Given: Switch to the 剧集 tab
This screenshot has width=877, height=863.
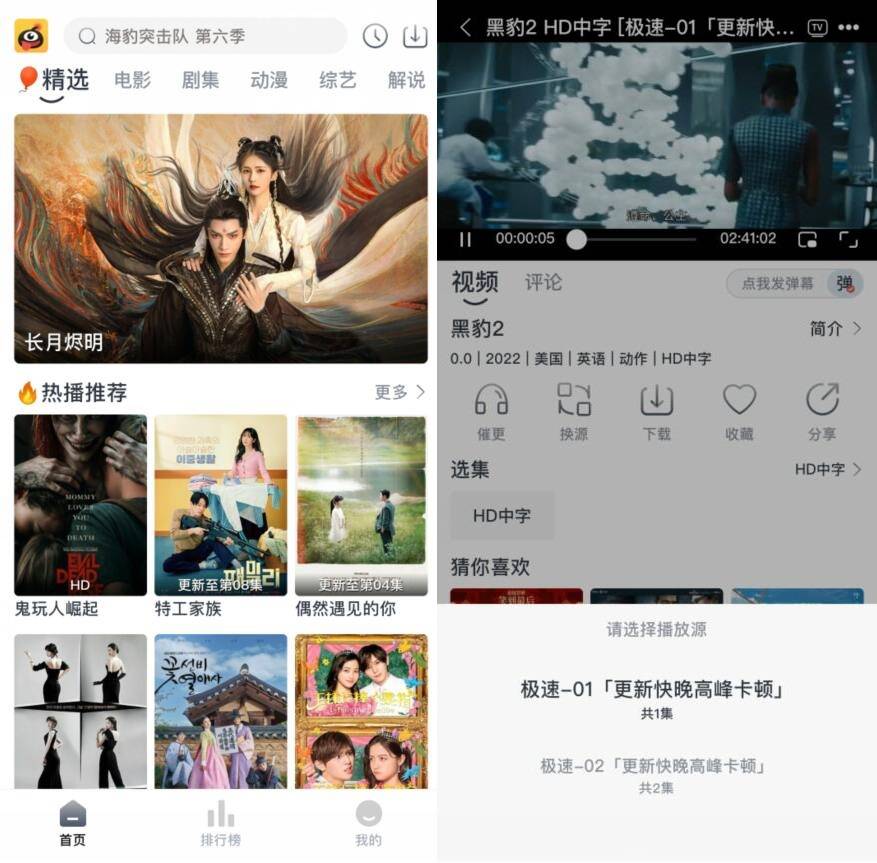Looking at the screenshot, I should (x=200, y=80).
